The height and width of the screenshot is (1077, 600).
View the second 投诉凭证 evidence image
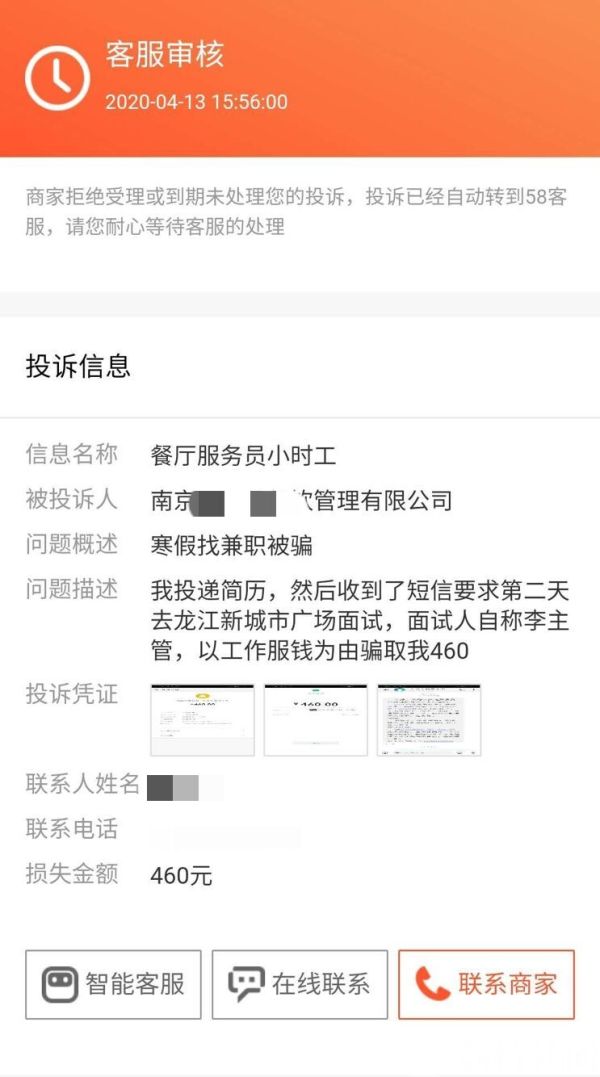[315, 720]
